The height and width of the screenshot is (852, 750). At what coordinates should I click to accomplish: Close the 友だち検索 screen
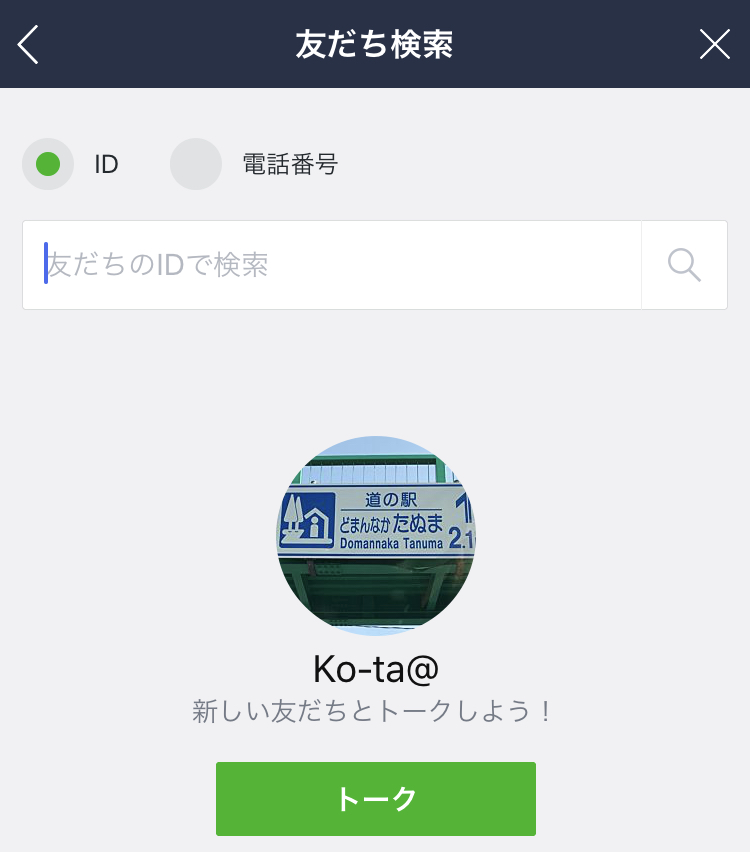[x=714, y=44]
